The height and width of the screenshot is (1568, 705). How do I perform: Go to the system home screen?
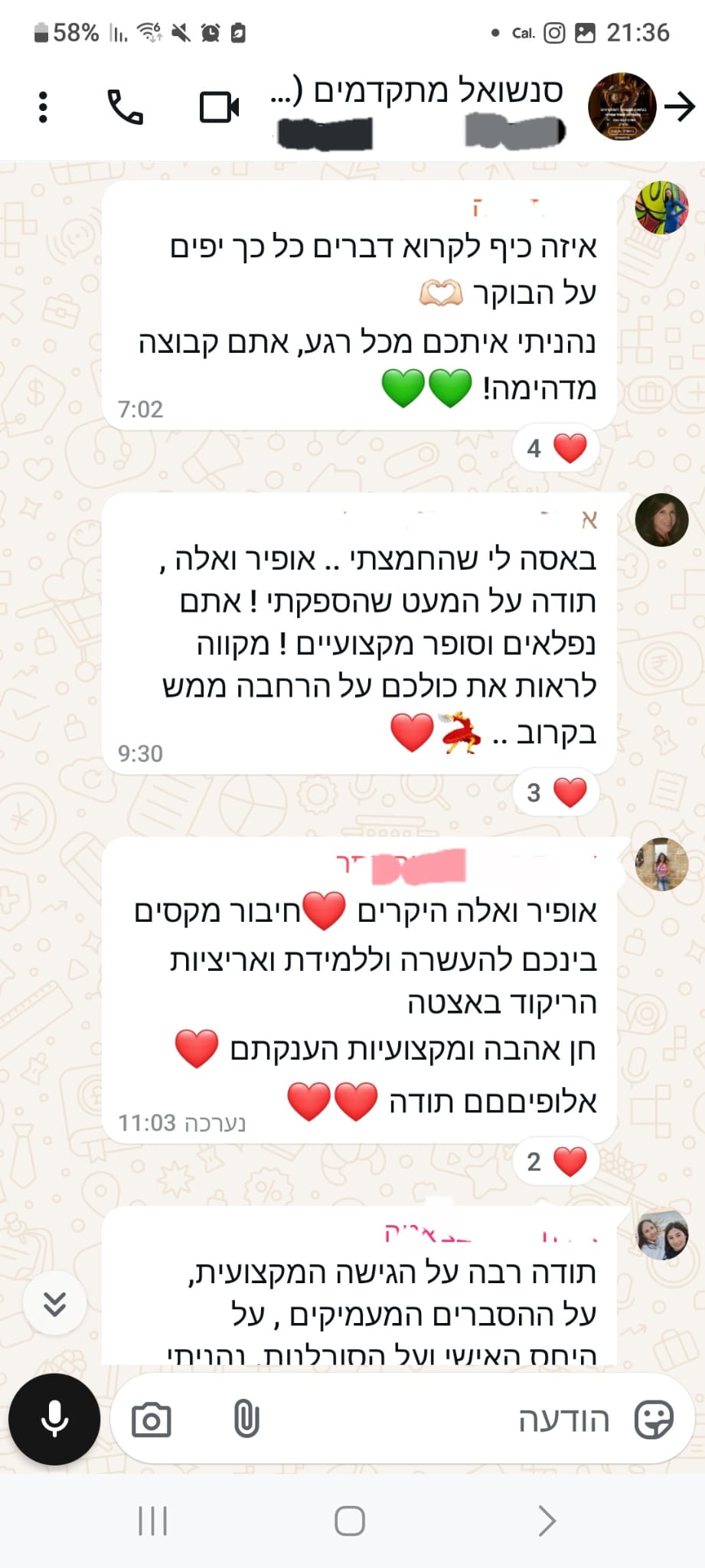point(350,1521)
